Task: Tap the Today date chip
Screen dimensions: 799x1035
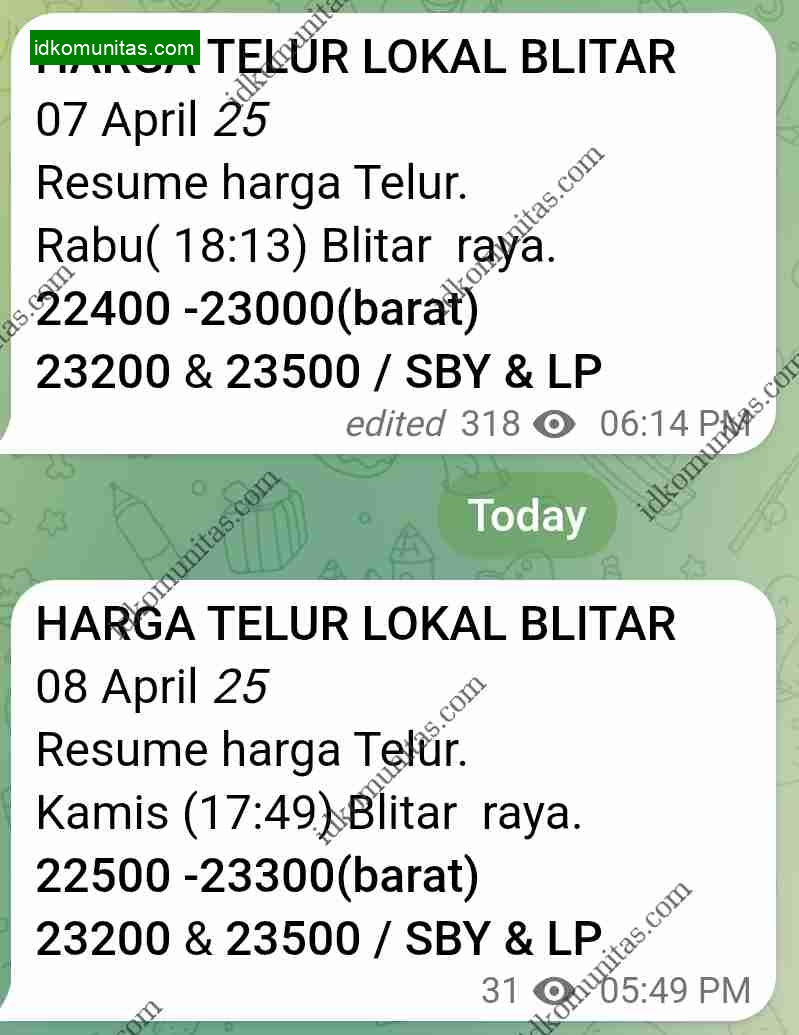Action: pyautogui.click(x=527, y=516)
